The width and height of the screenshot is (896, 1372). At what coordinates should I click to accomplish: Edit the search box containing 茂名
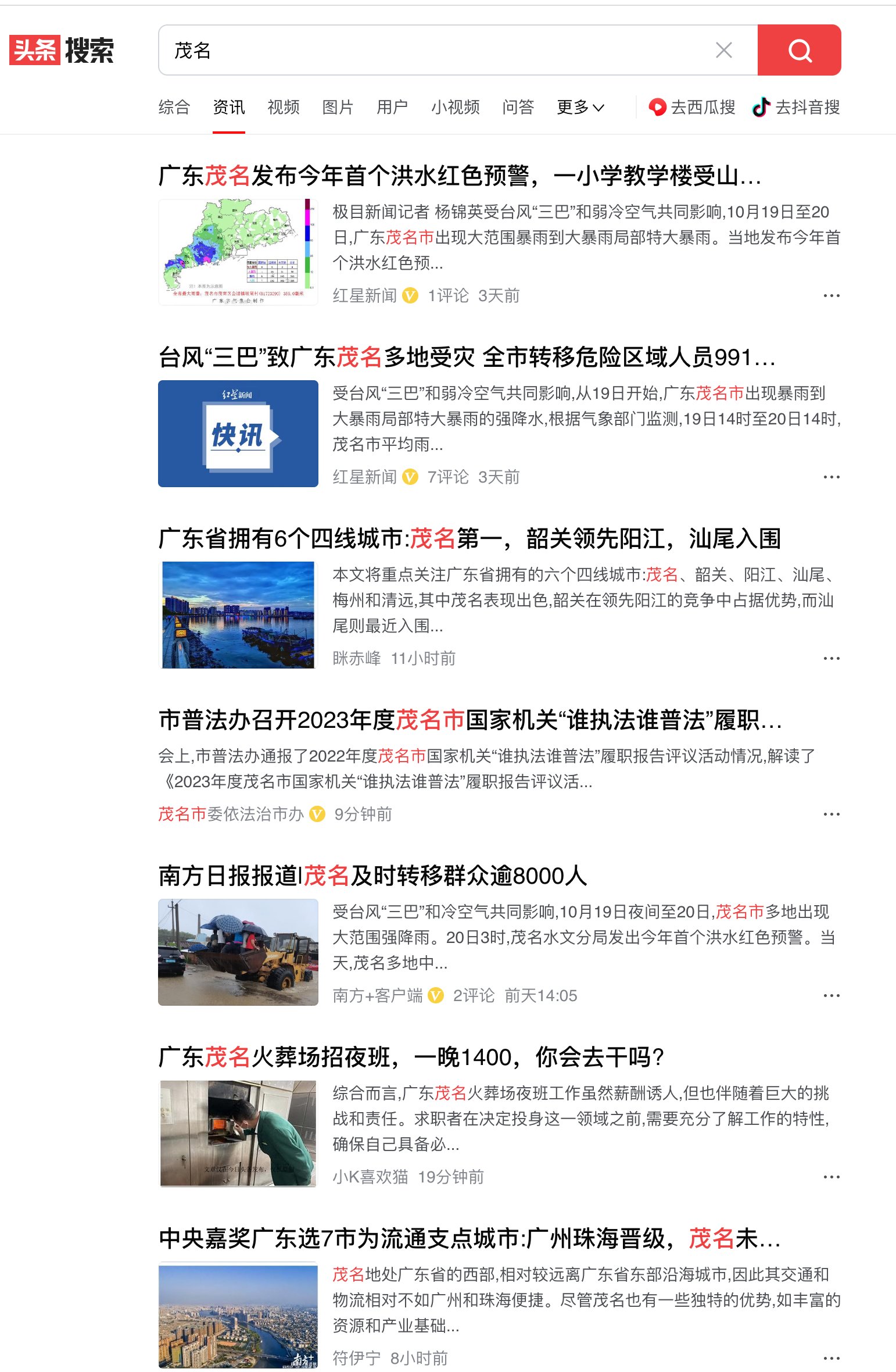coord(436,51)
